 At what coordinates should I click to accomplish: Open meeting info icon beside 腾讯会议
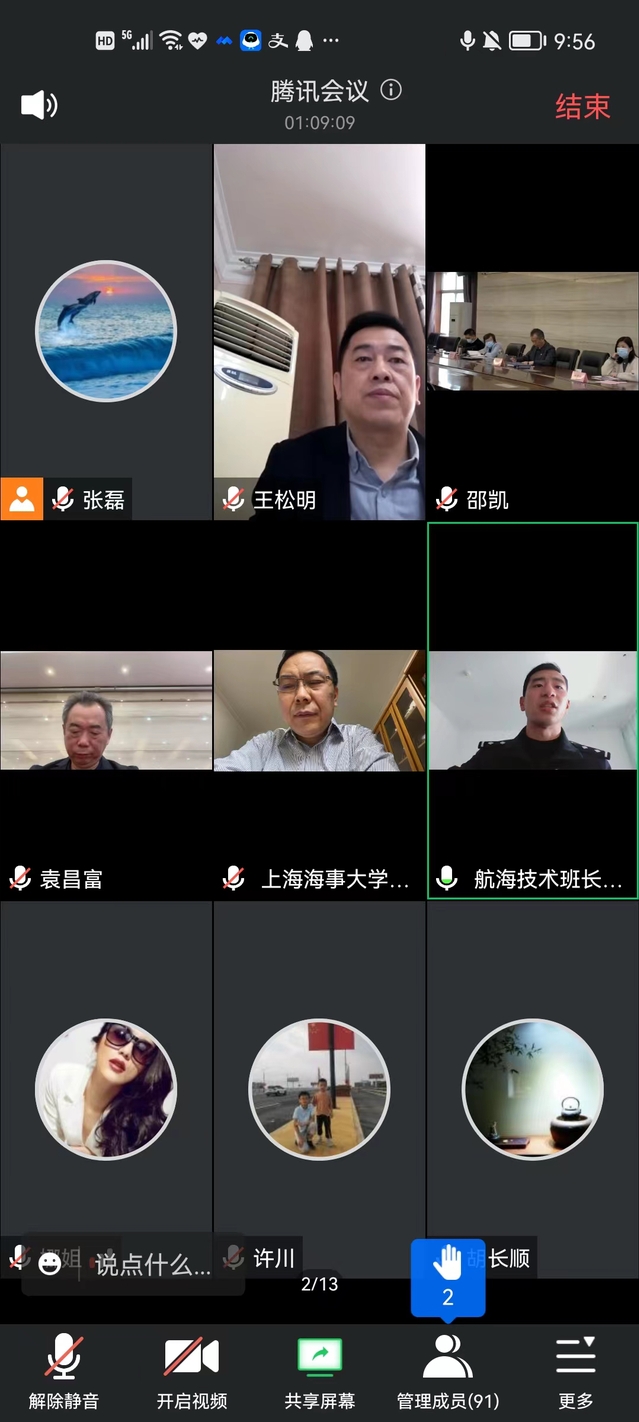click(391, 90)
